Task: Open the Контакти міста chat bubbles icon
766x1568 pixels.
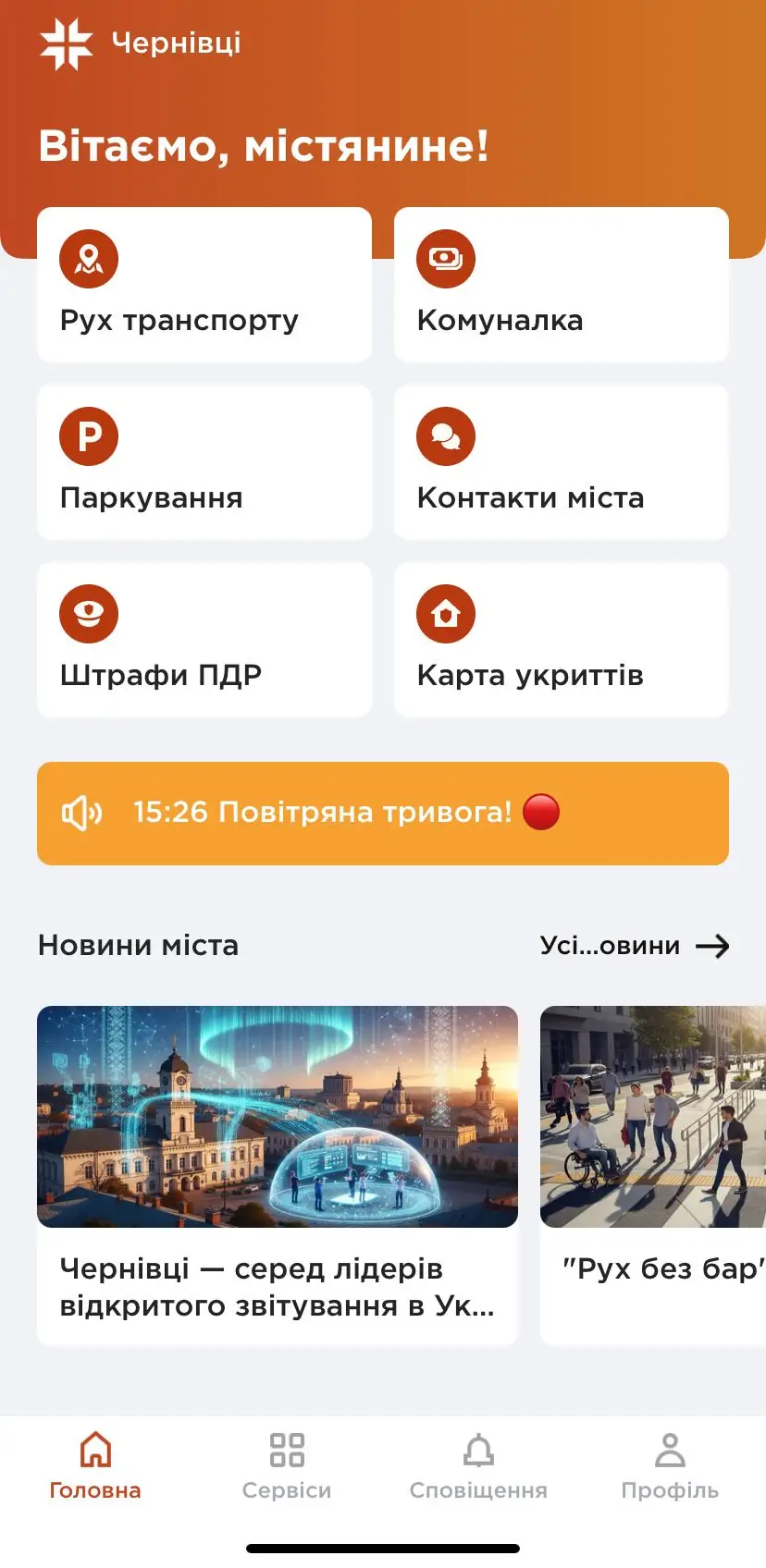Action: [445, 435]
